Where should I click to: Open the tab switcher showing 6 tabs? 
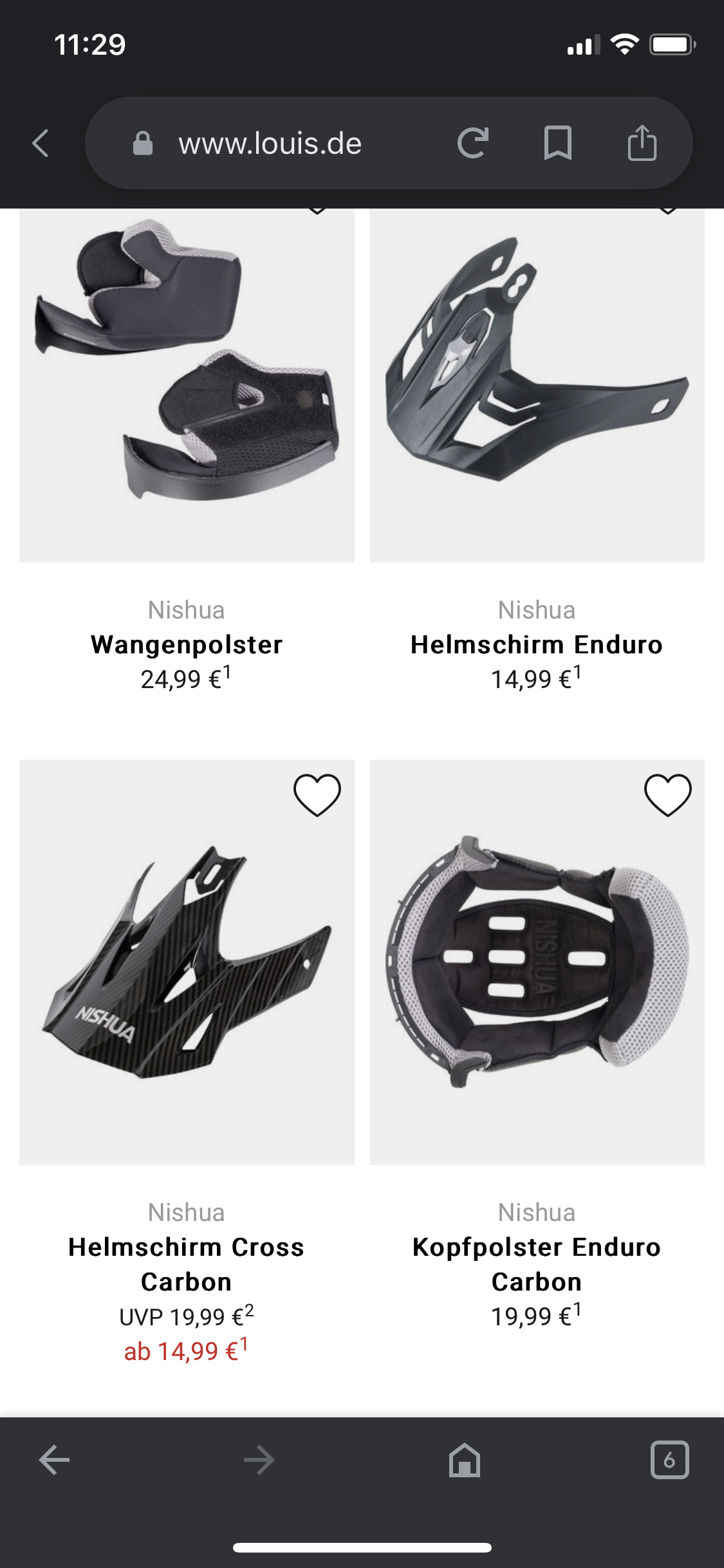tap(669, 1459)
